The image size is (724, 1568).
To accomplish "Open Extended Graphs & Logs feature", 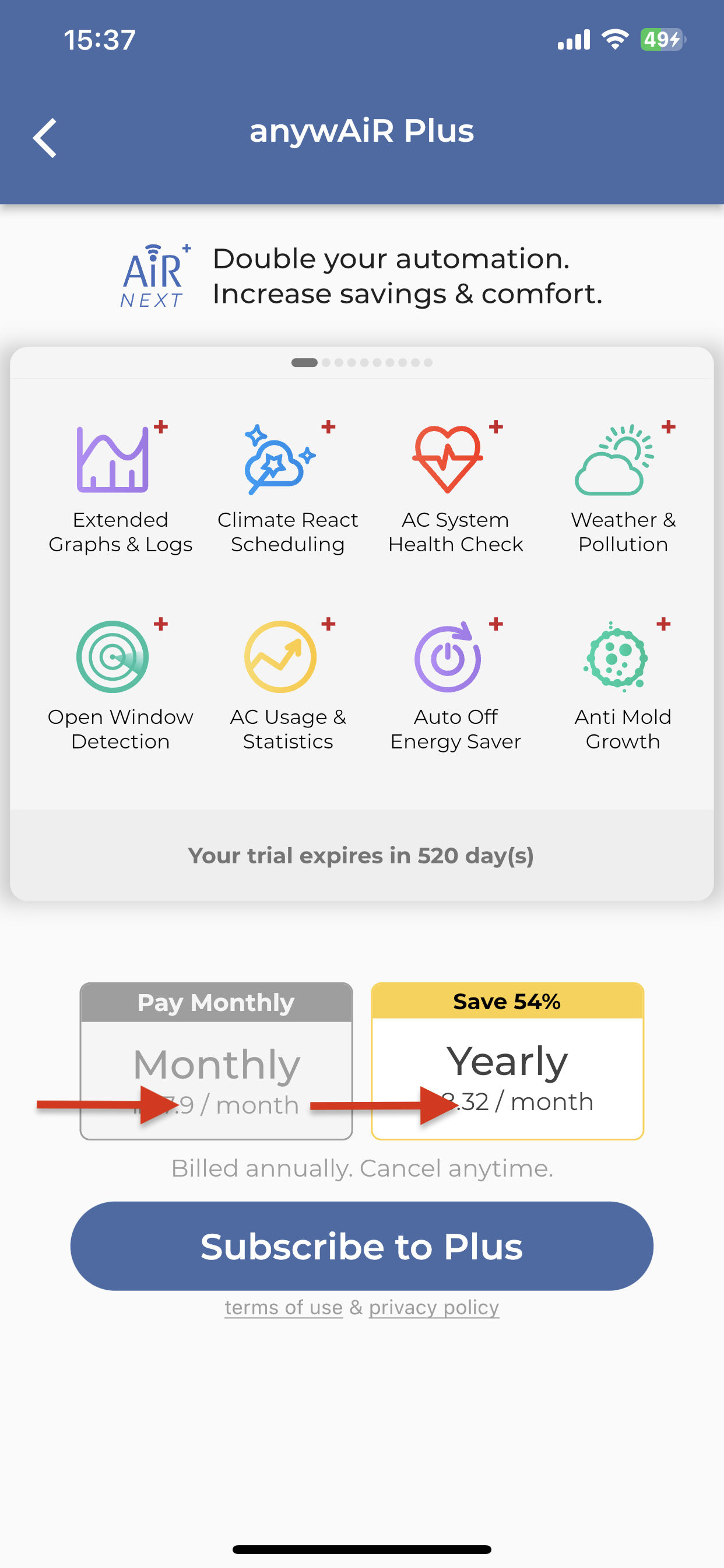I will (x=121, y=488).
